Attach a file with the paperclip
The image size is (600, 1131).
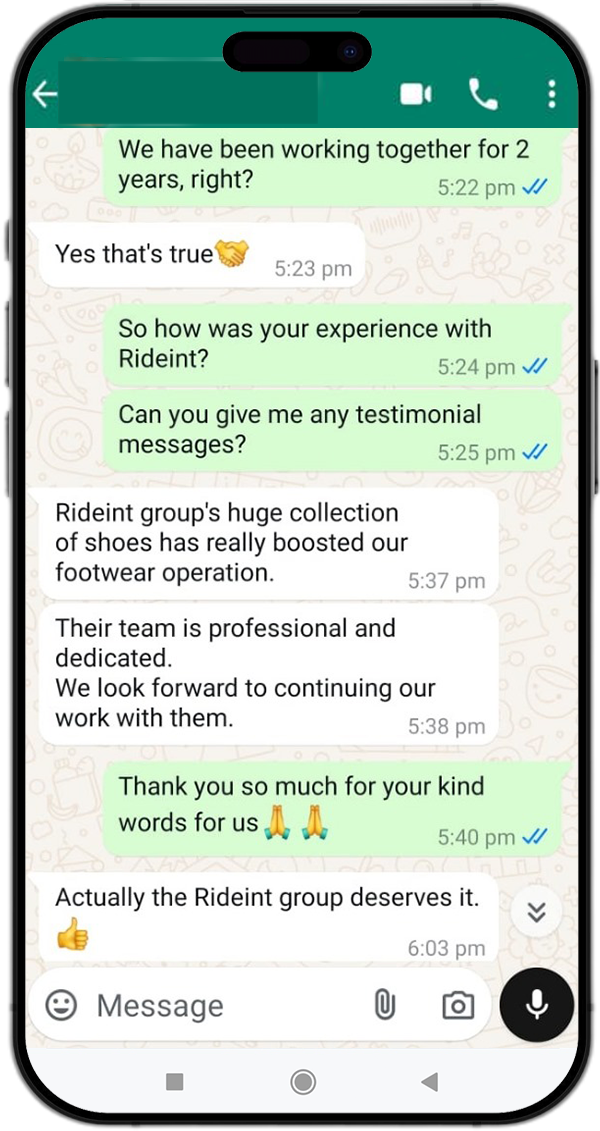coord(384,1005)
